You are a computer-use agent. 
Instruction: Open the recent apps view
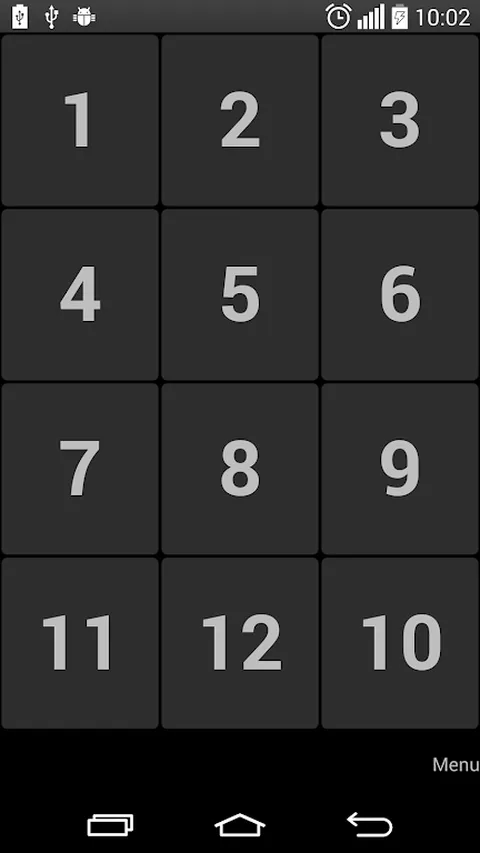[110, 825]
